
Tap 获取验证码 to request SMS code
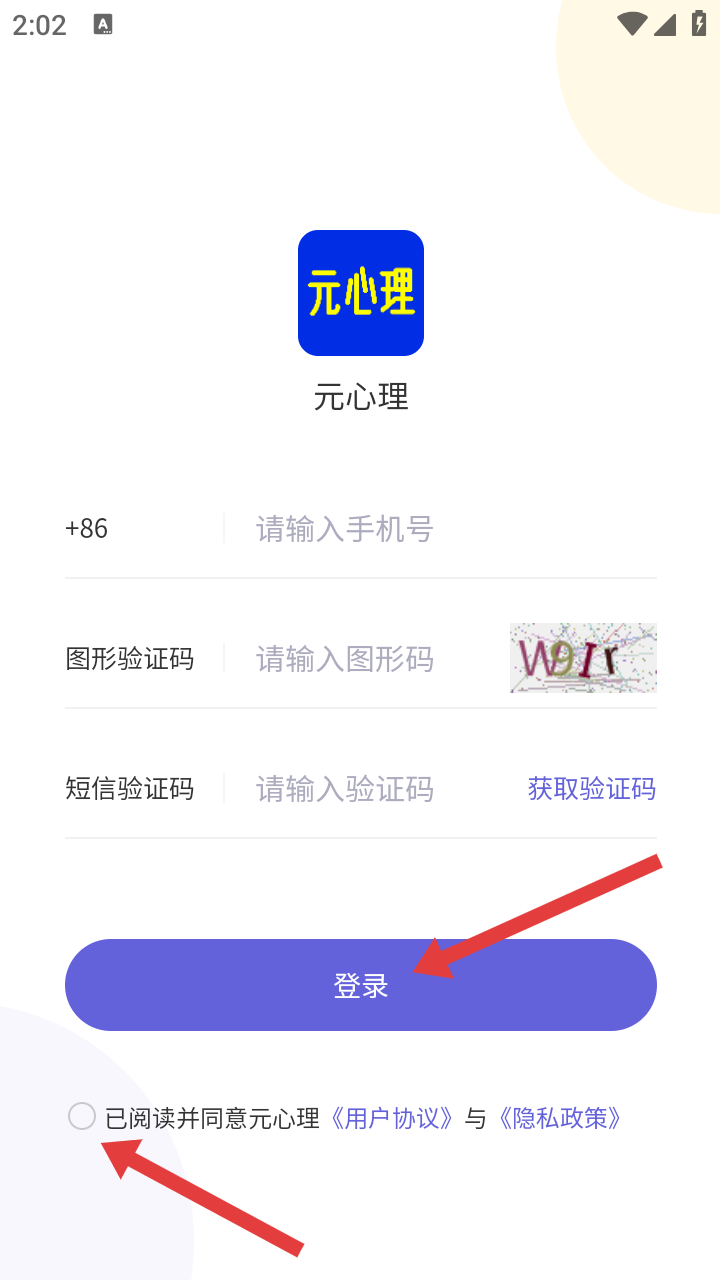[x=591, y=789]
